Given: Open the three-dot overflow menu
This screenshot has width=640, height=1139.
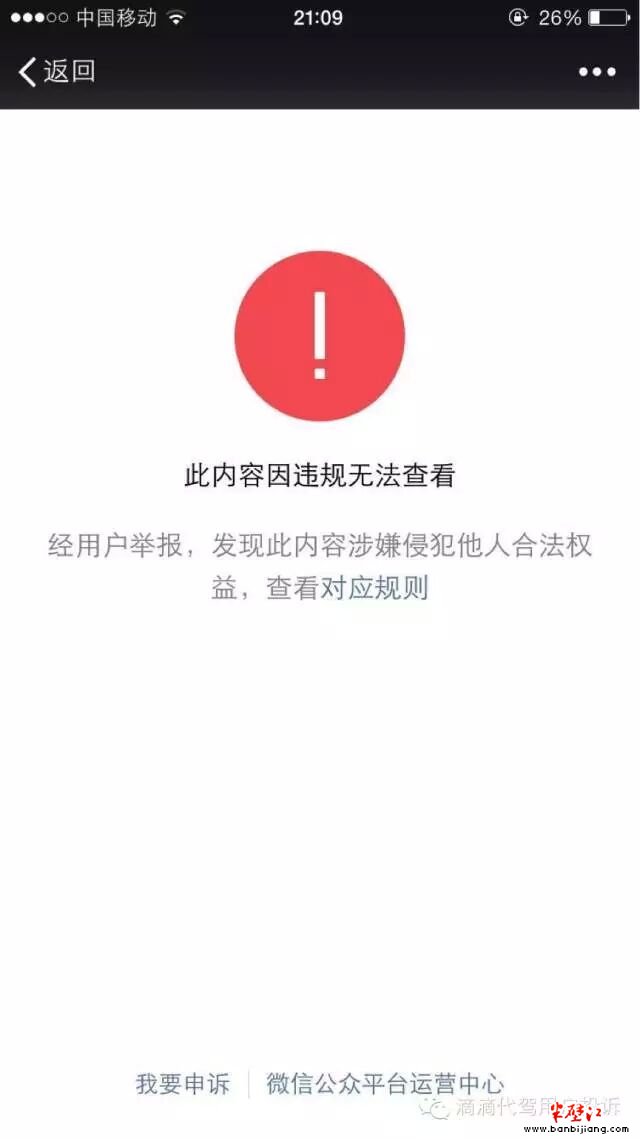Looking at the screenshot, I should click(x=597, y=72).
